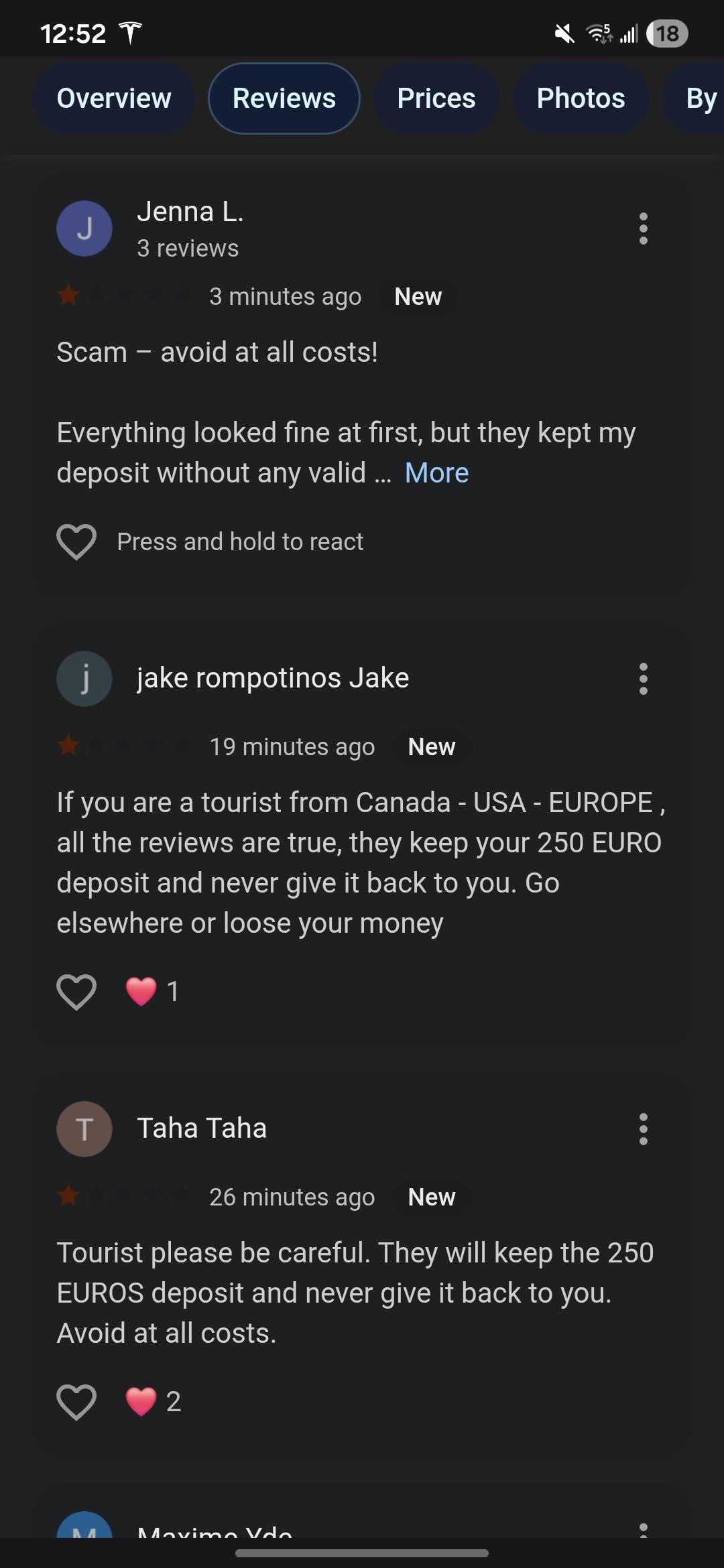Open the Prices tab
This screenshot has width=724, height=1568.
click(436, 99)
